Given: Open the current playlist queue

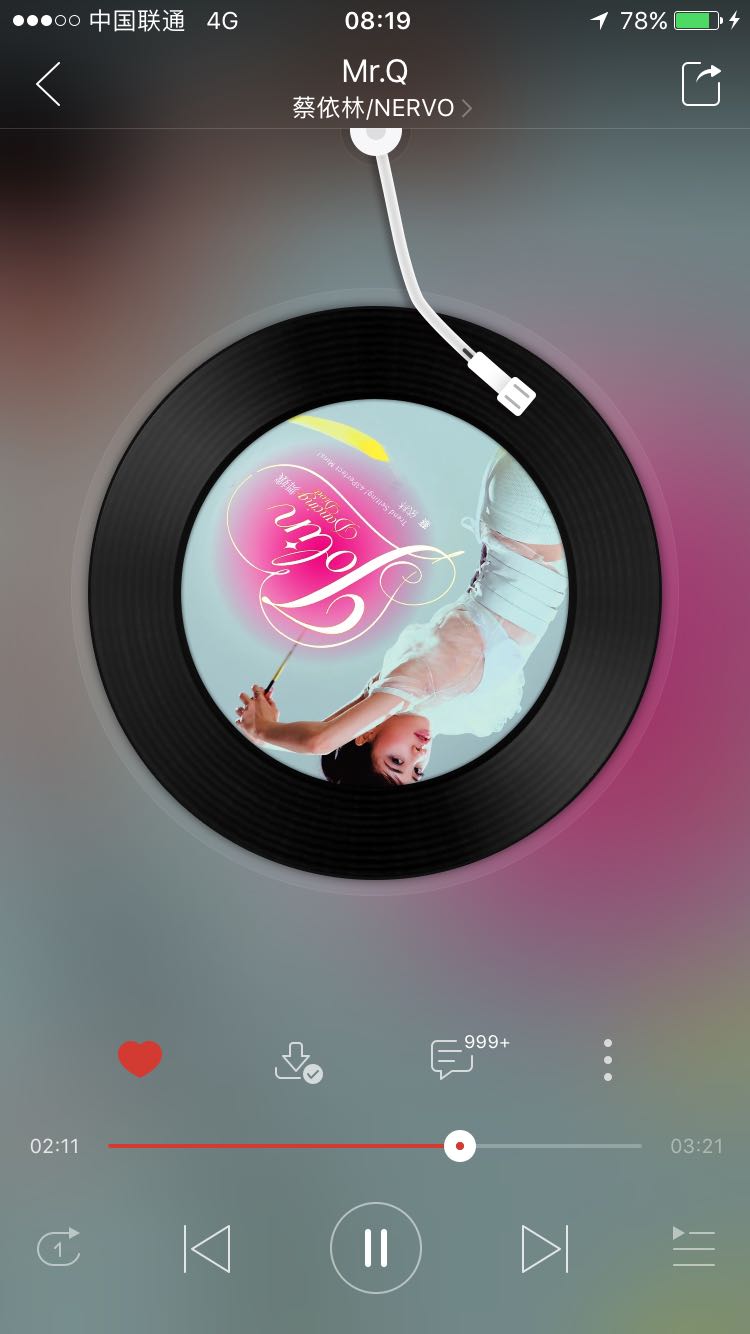Looking at the screenshot, I should pos(693,1247).
